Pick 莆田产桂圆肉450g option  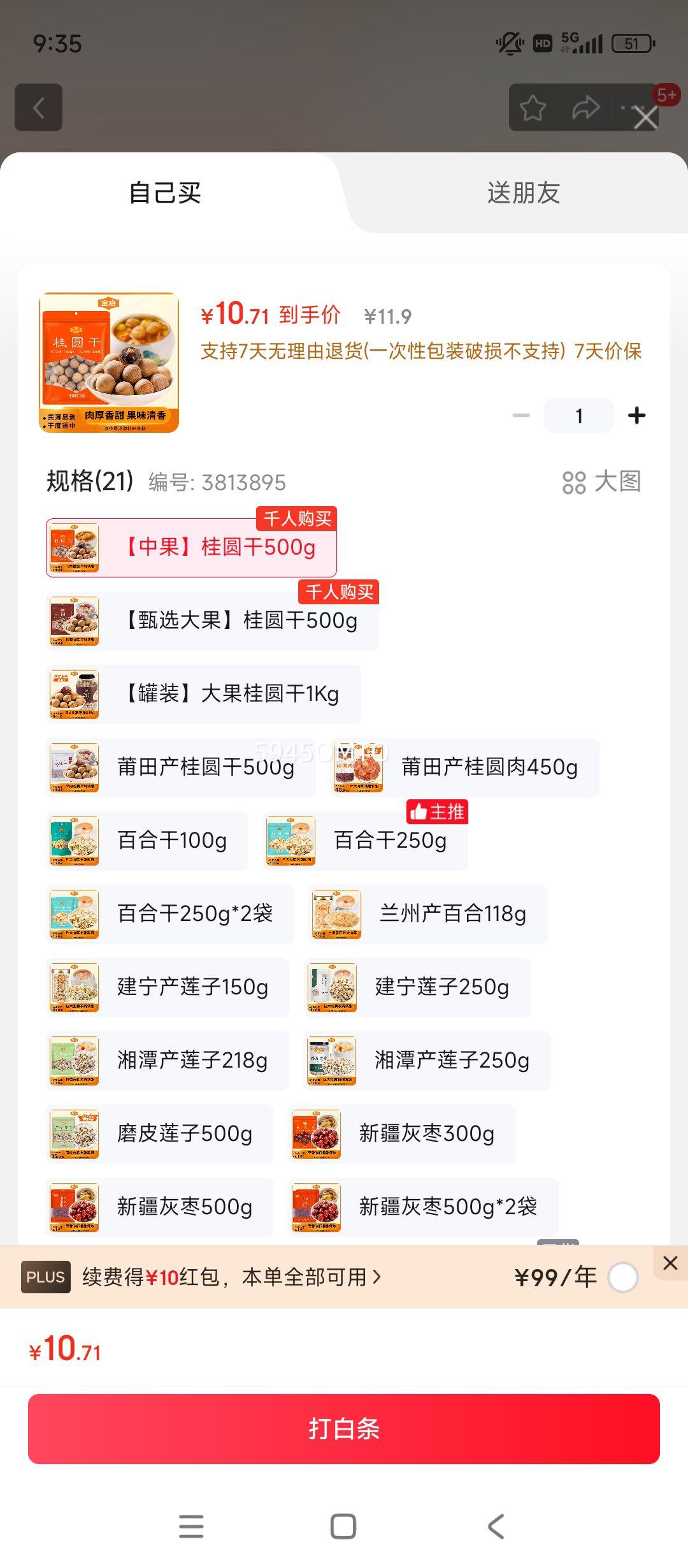click(x=465, y=767)
